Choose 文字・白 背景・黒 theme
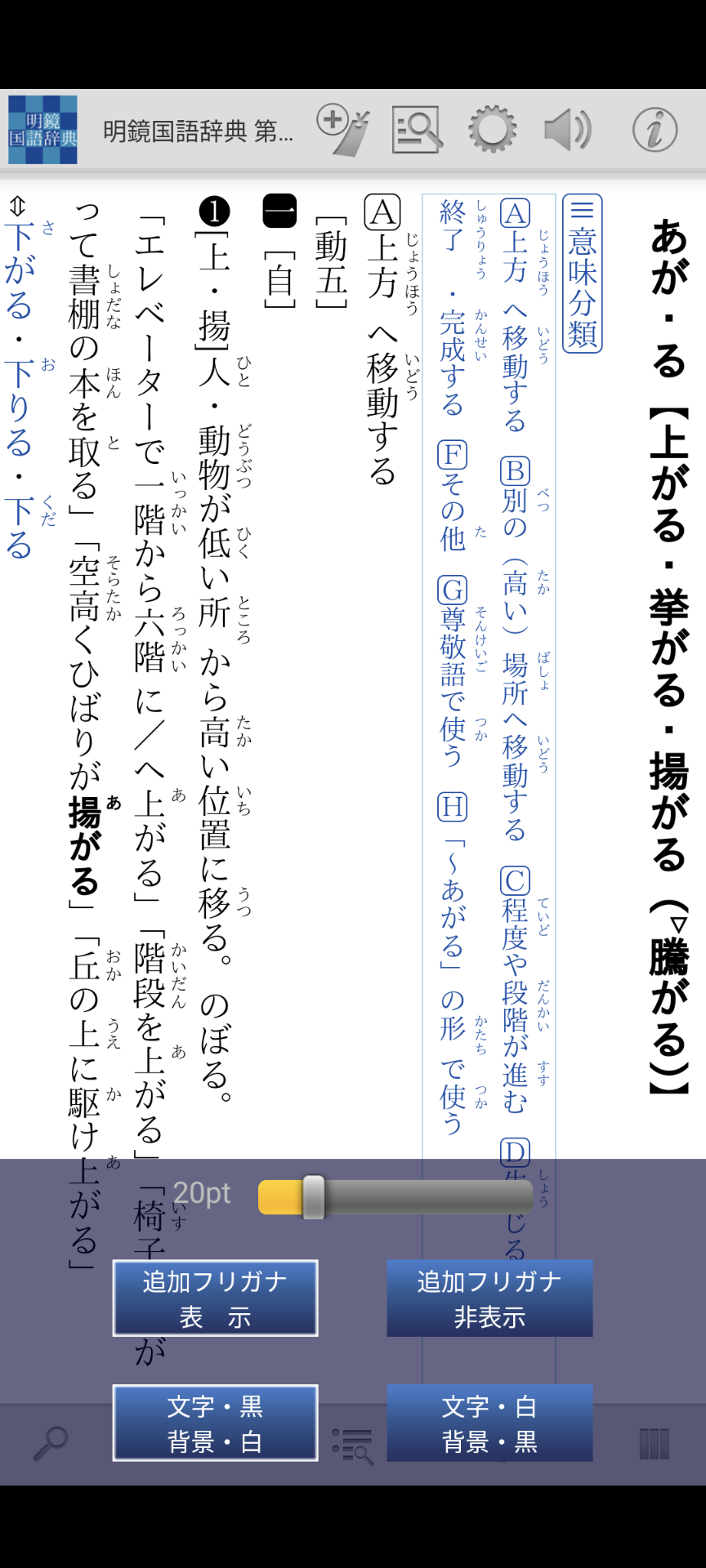The width and height of the screenshot is (706, 1568). click(x=489, y=1423)
